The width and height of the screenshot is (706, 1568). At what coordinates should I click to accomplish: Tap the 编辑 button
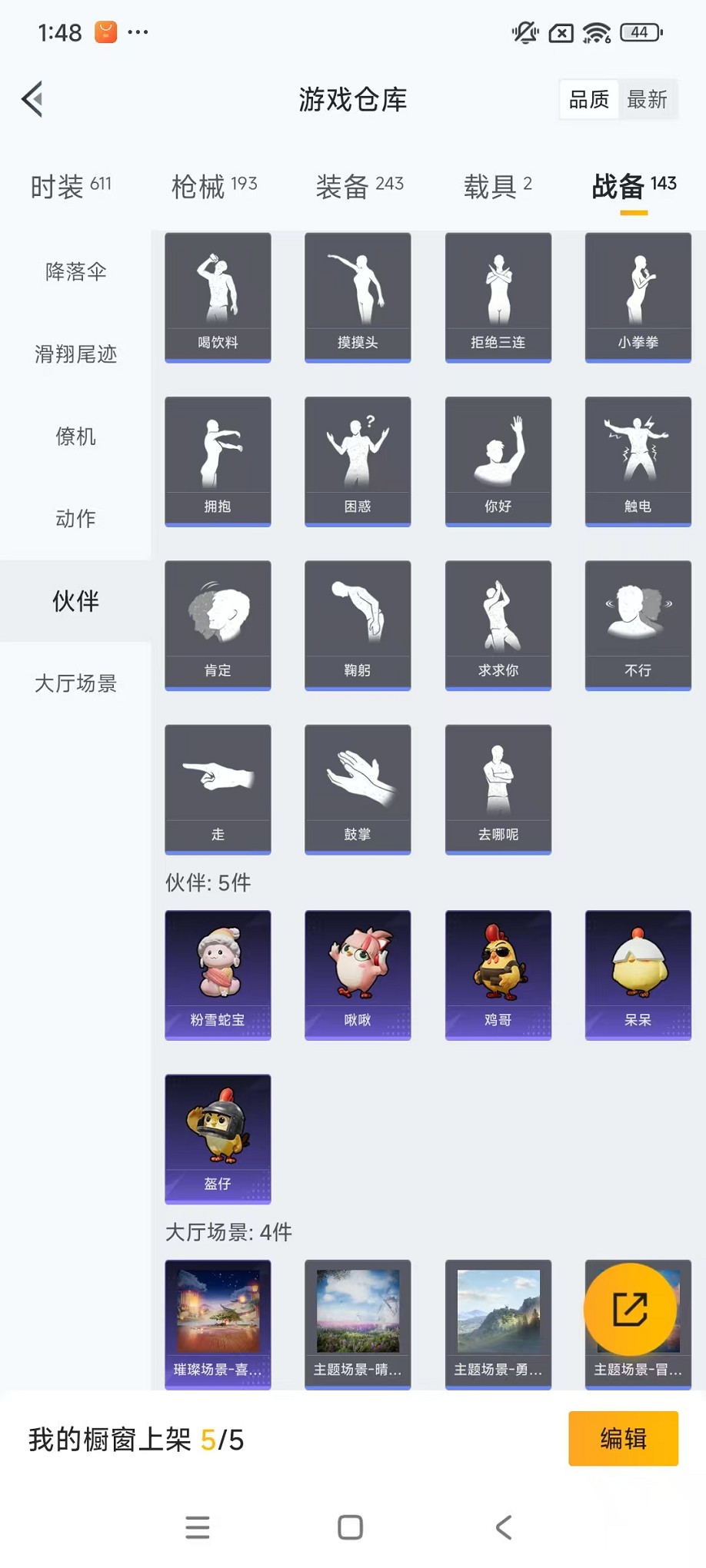click(623, 1438)
